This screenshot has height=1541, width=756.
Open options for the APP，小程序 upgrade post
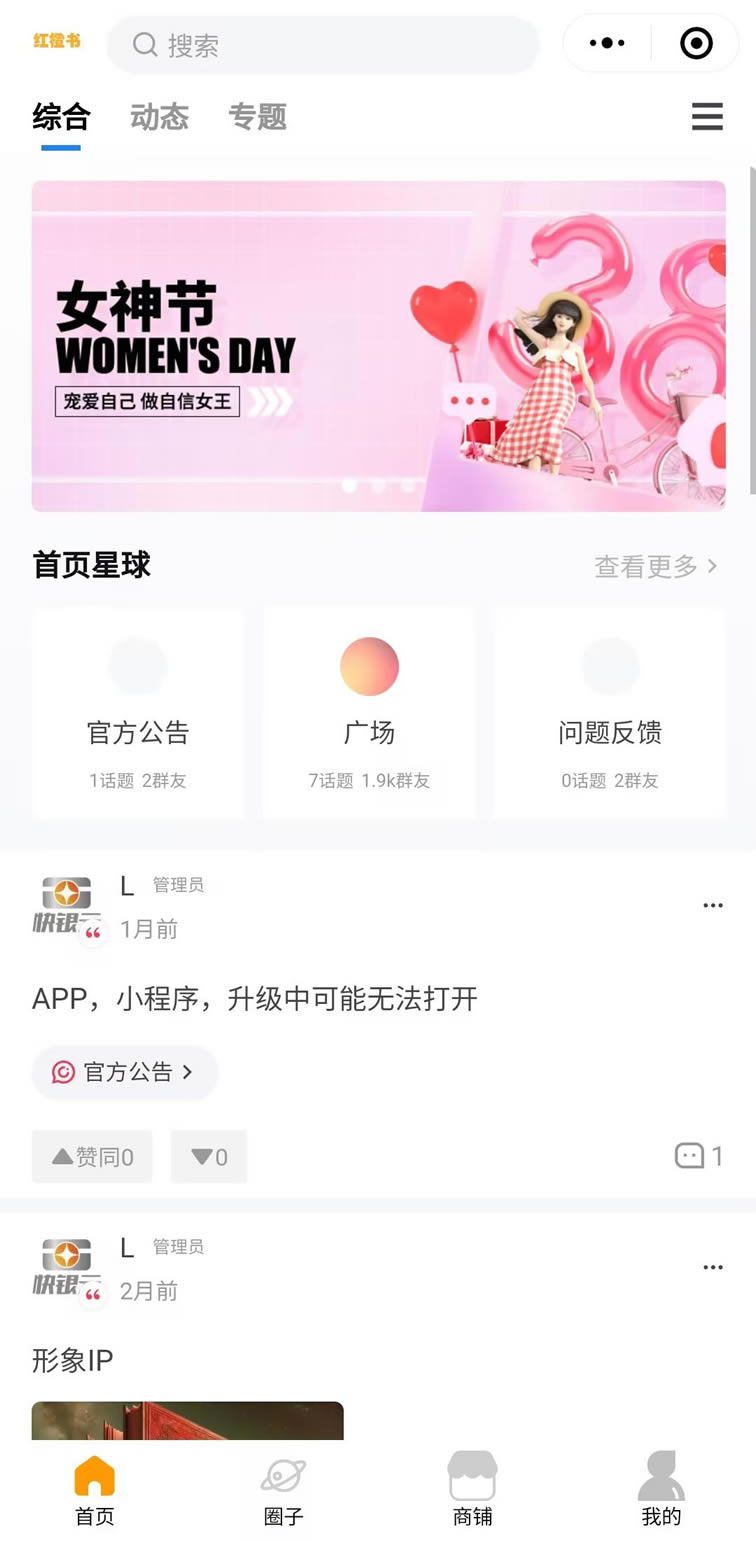(x=712, y=905)
